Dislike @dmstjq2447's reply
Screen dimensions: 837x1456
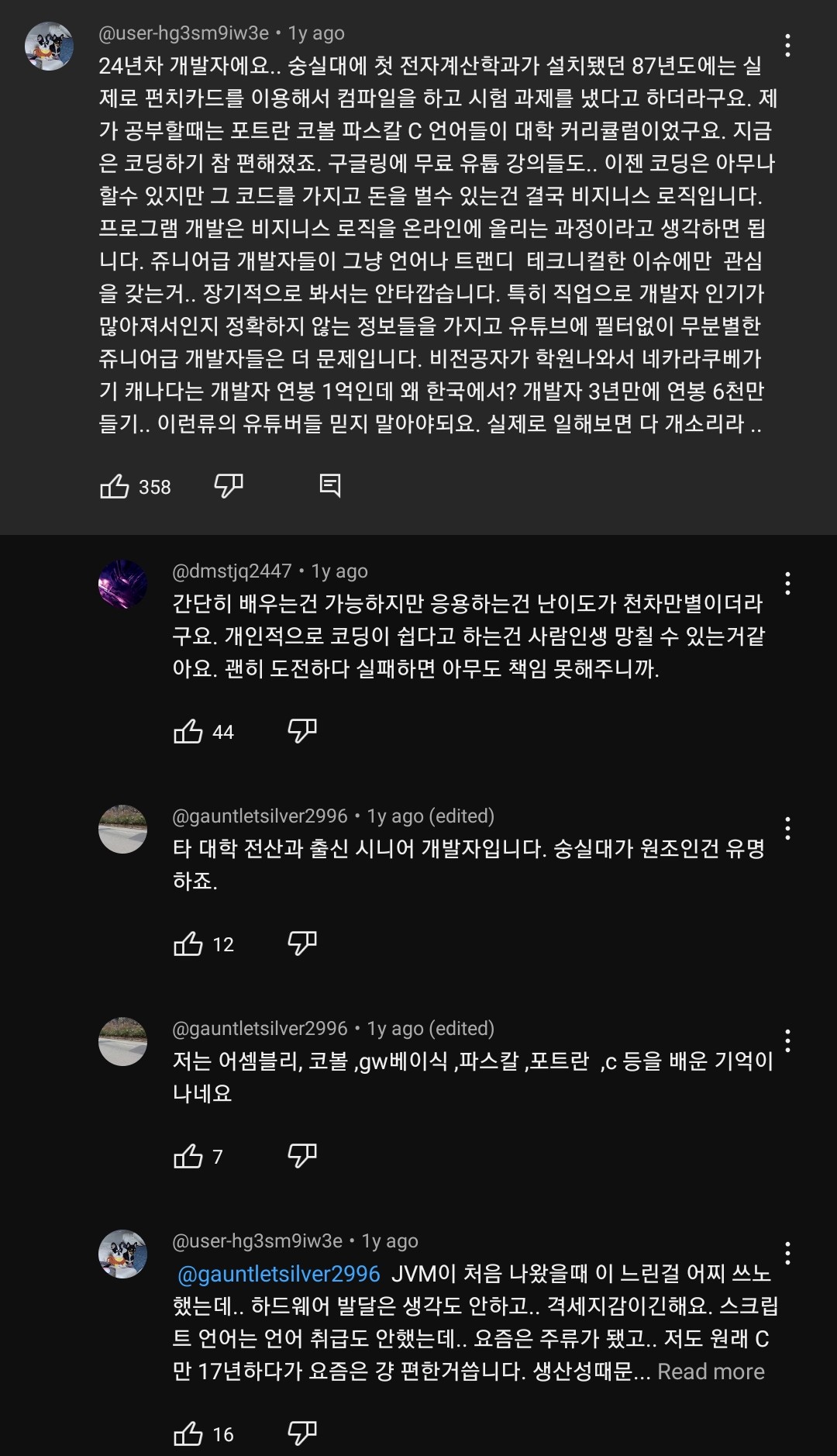point(302,730)
